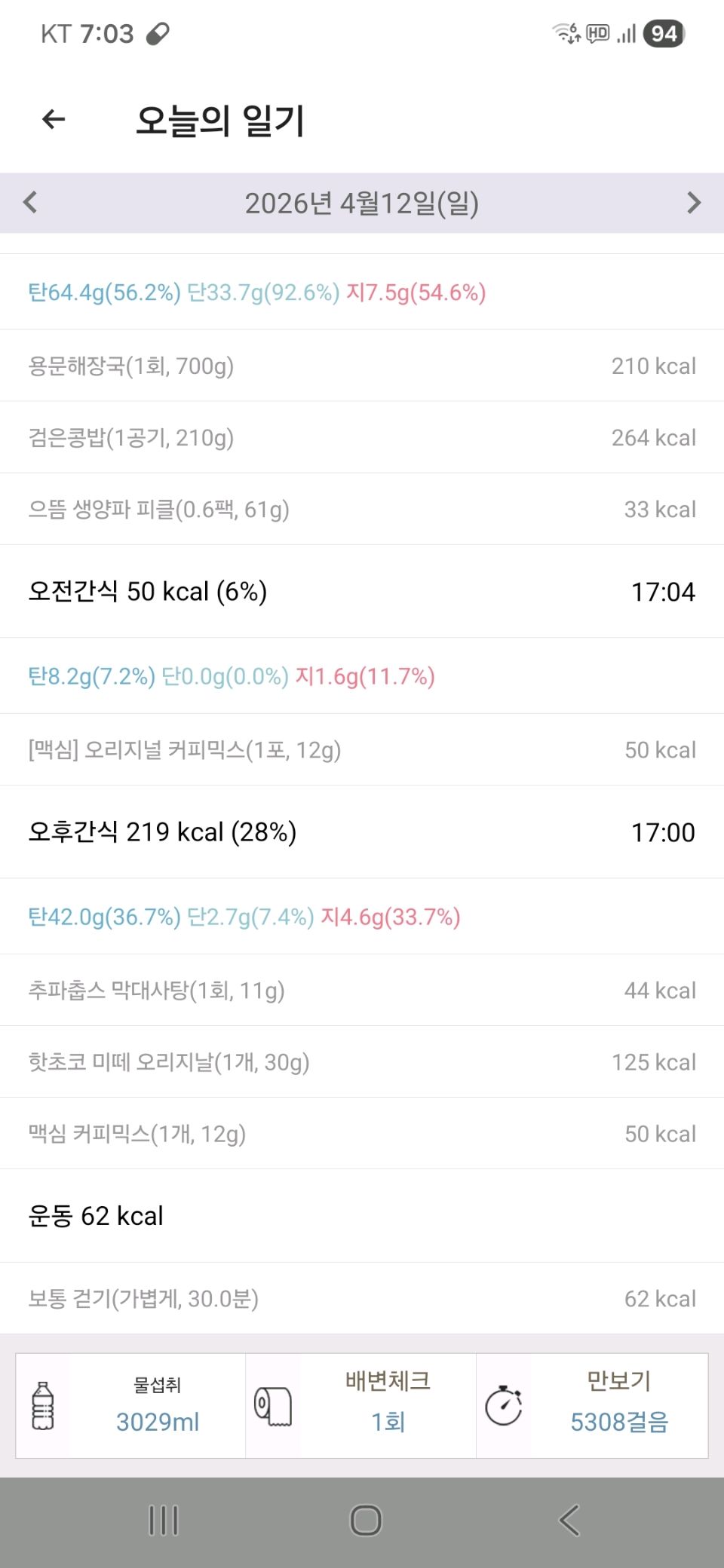The image size is (724, 1568).
Task: Open the date 2026년 4월12일 picker
Action: pos(361,203)
